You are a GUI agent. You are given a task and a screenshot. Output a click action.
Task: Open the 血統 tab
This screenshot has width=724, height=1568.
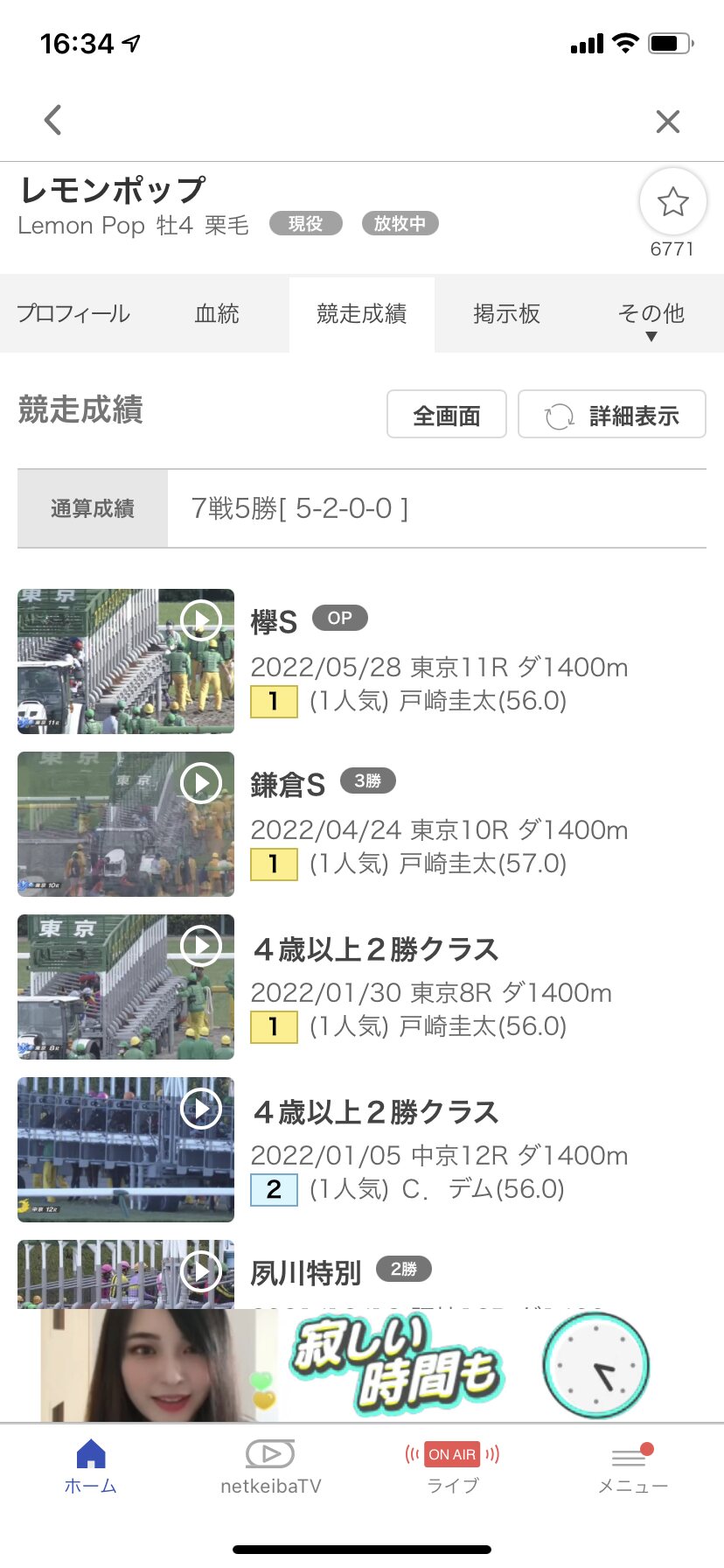tap(217, 314)
